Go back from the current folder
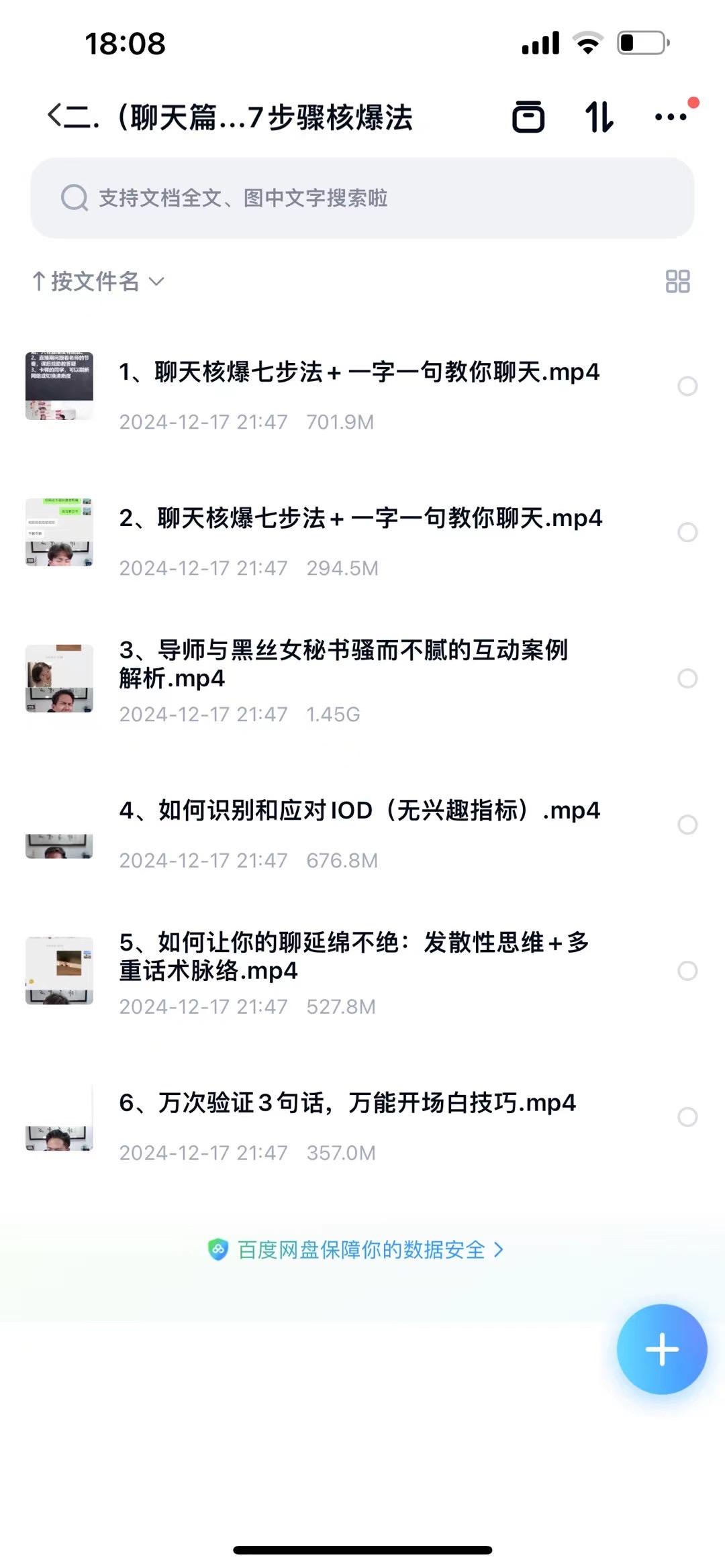The height and width of the screenshot is (1568, 725). click(55, 116)
